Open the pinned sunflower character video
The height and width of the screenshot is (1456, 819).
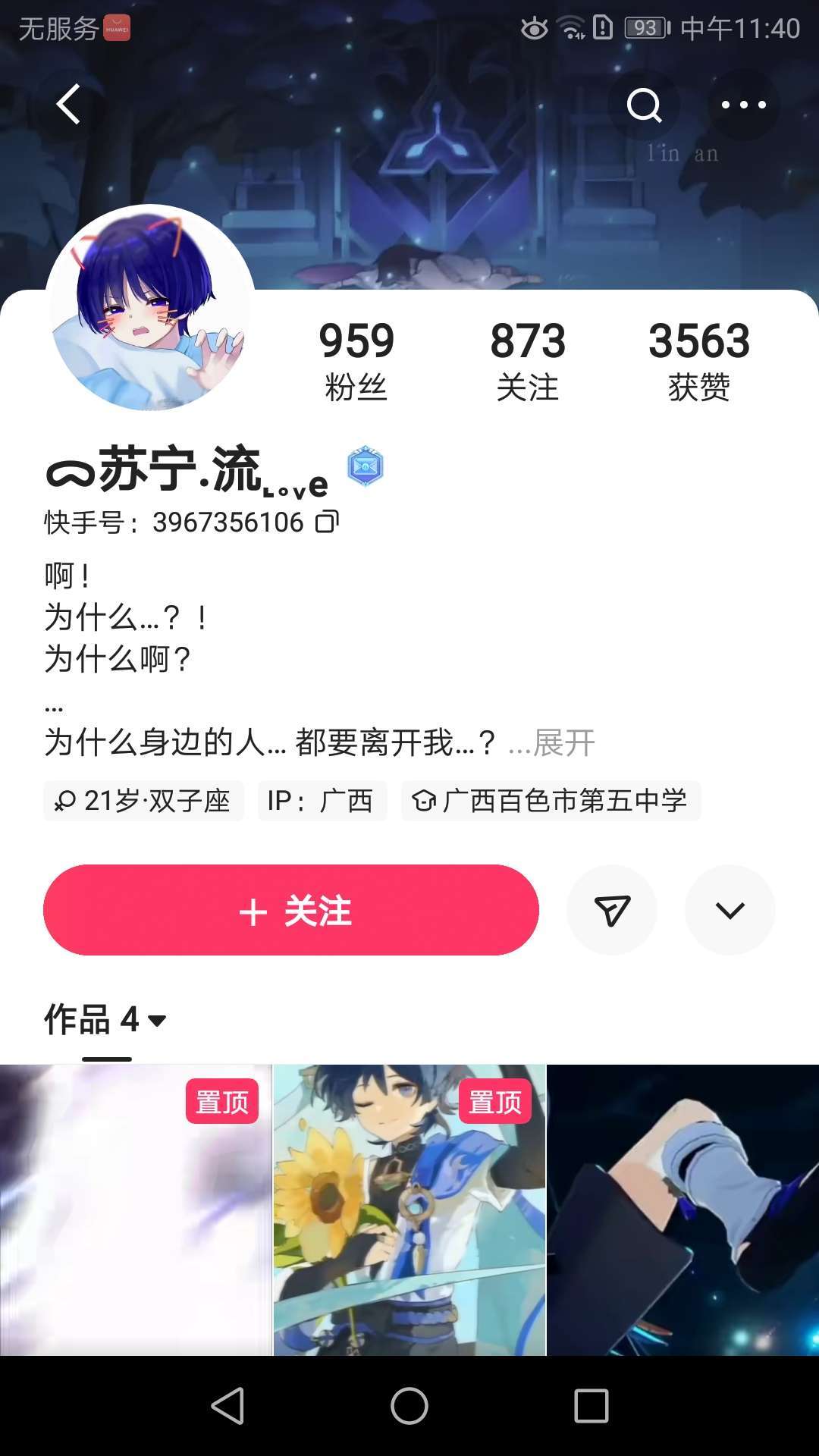click(x=409, y=1210)
